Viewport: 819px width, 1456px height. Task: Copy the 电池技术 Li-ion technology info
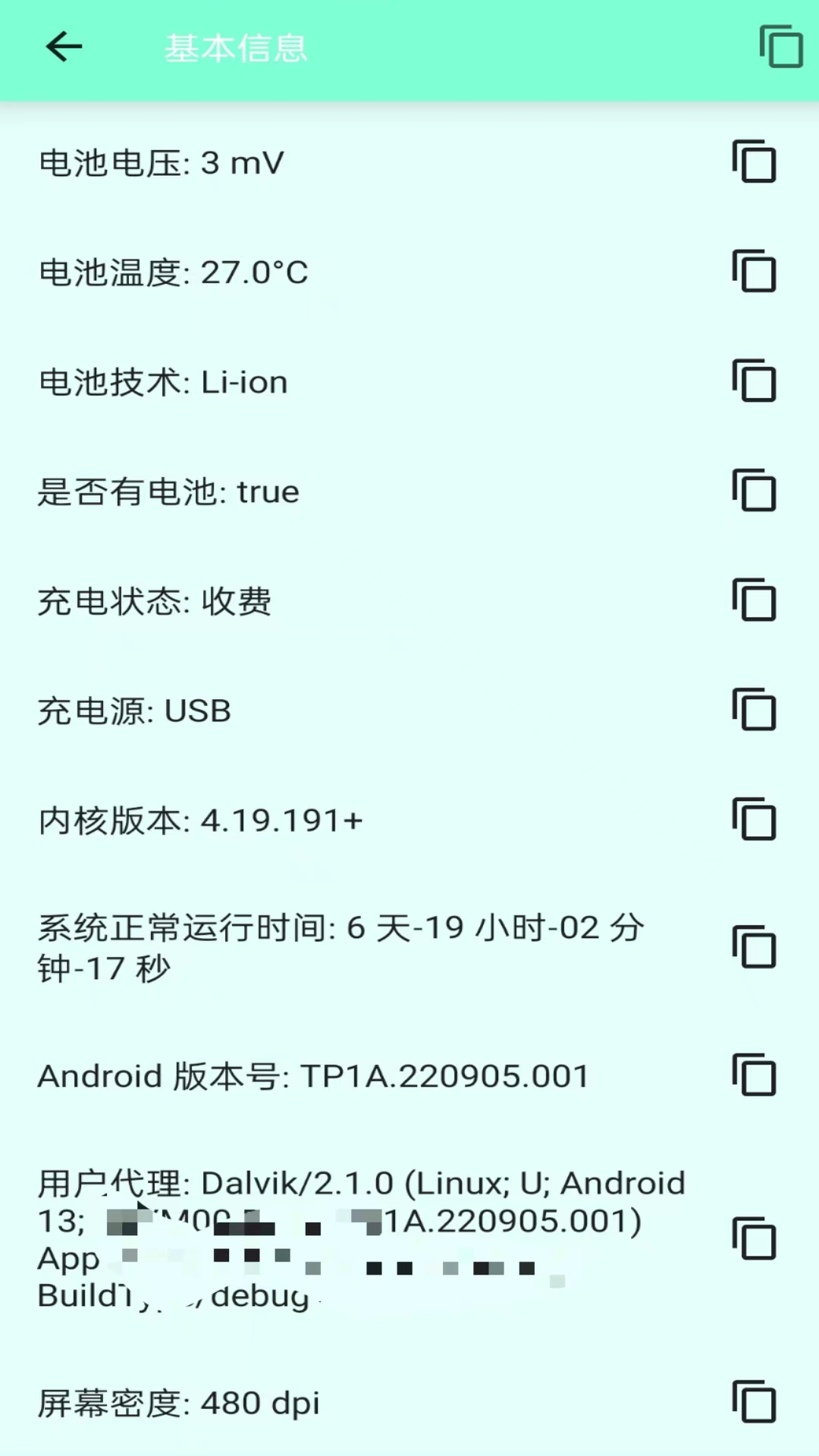(x=755, y=381)
